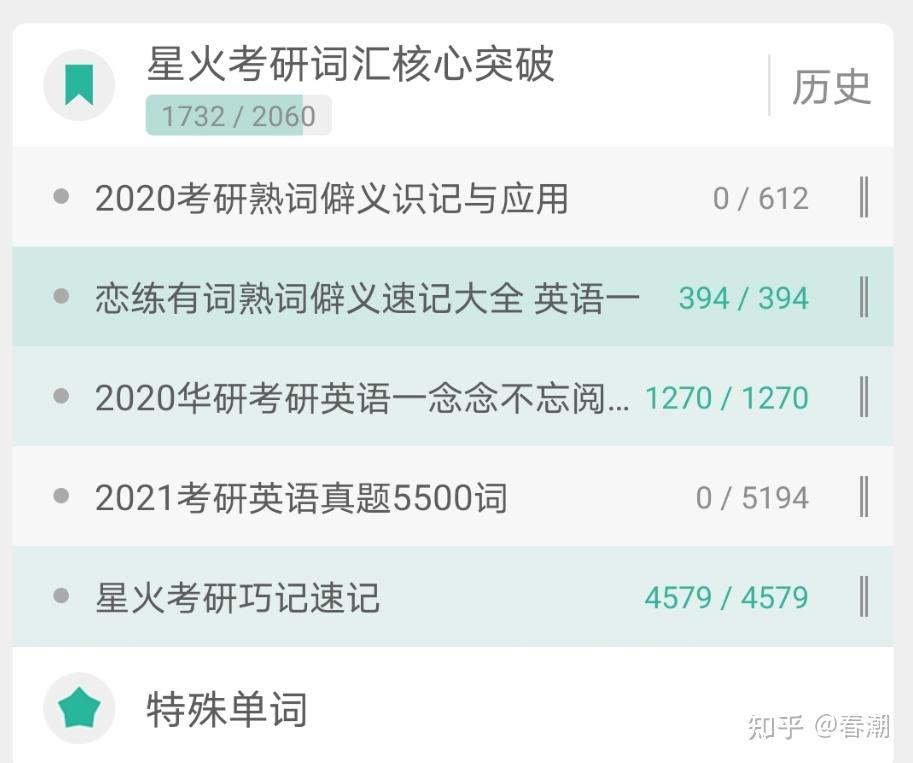Open the 历史 history view

click(831, 87)
